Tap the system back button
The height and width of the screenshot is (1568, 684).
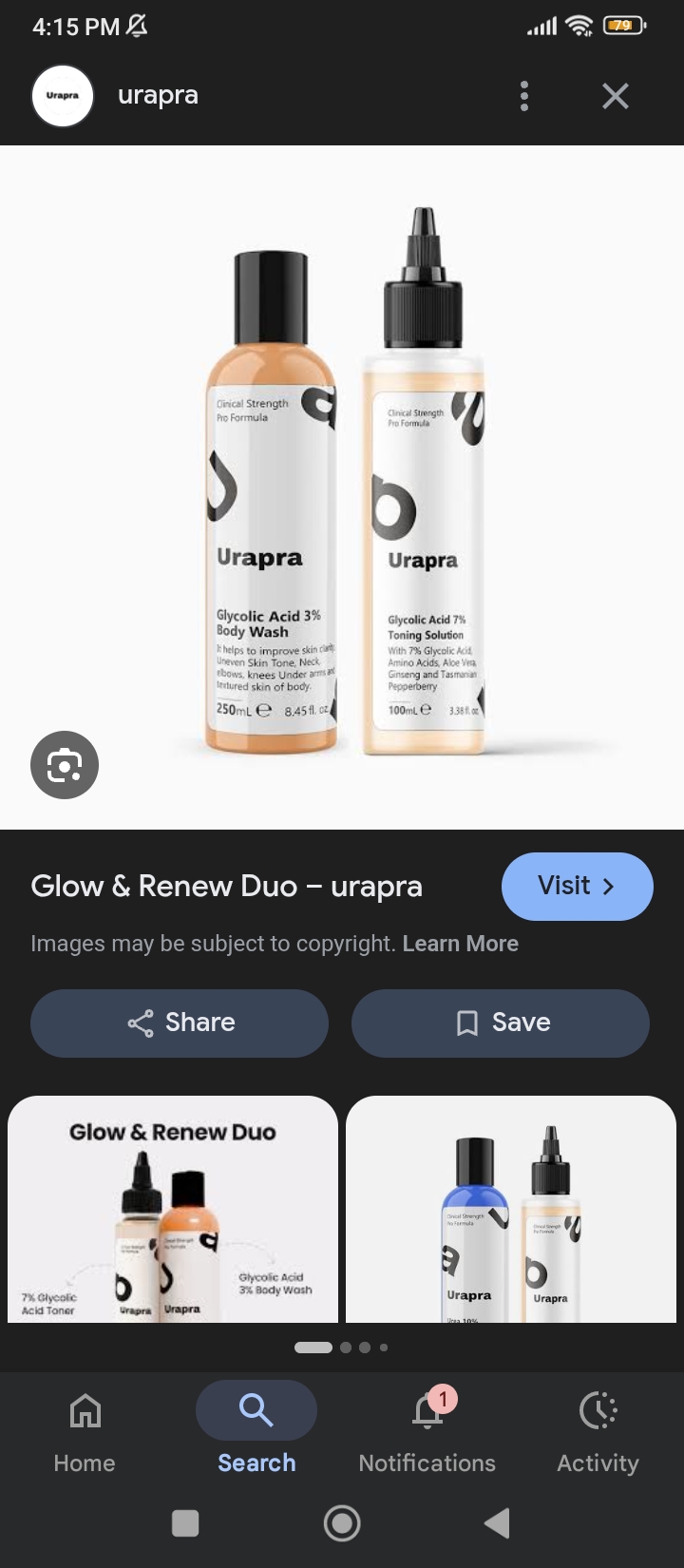pos(498,1523)
